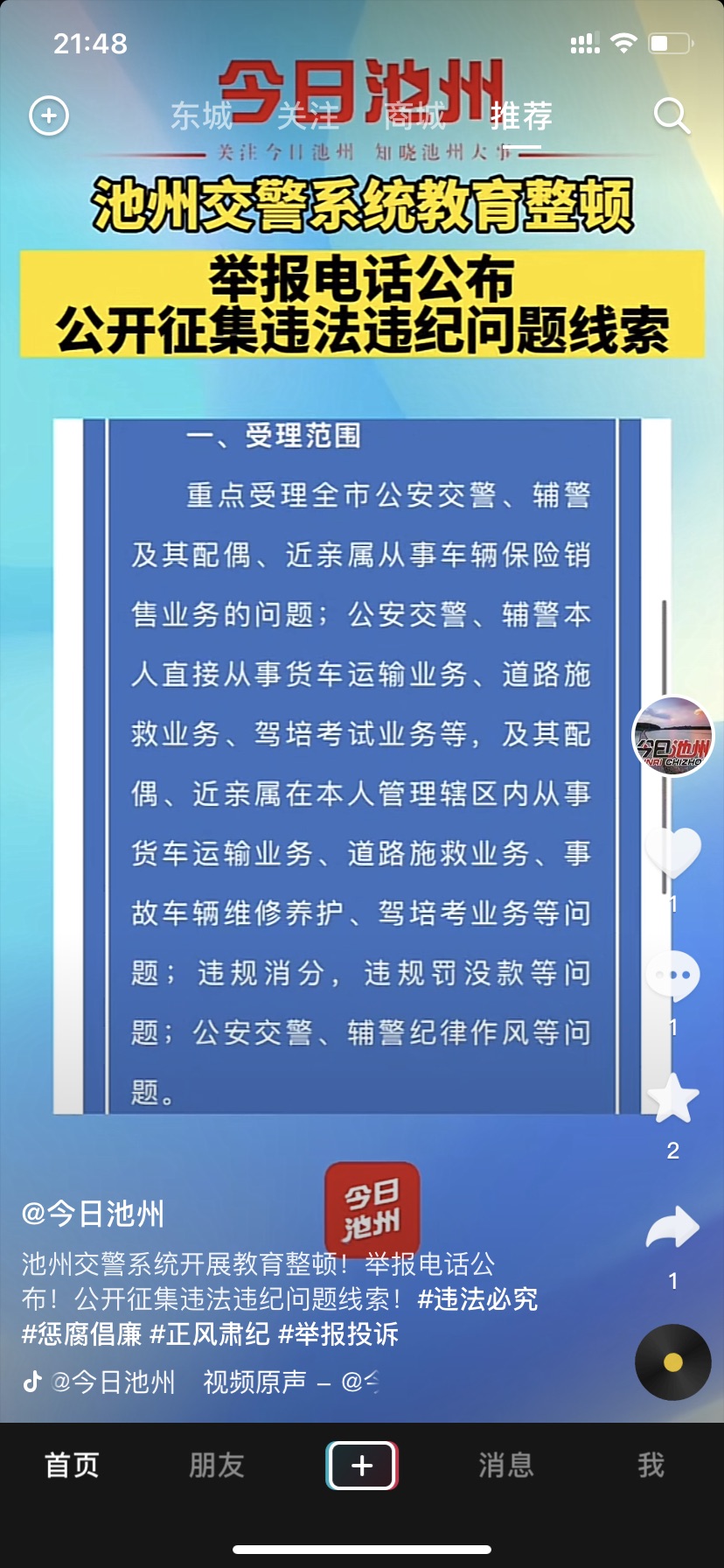724x1568 pixels.
Task: Open the @今日池州 author name
Action: click(x=93, y=1214)
